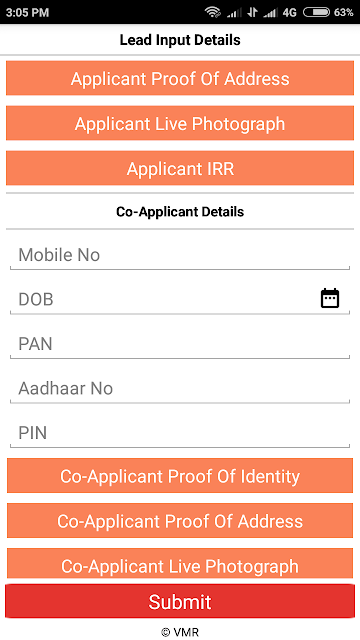Screen dimensions: 360x640
Task: Focus the Mobile No field
Action: 180,256
